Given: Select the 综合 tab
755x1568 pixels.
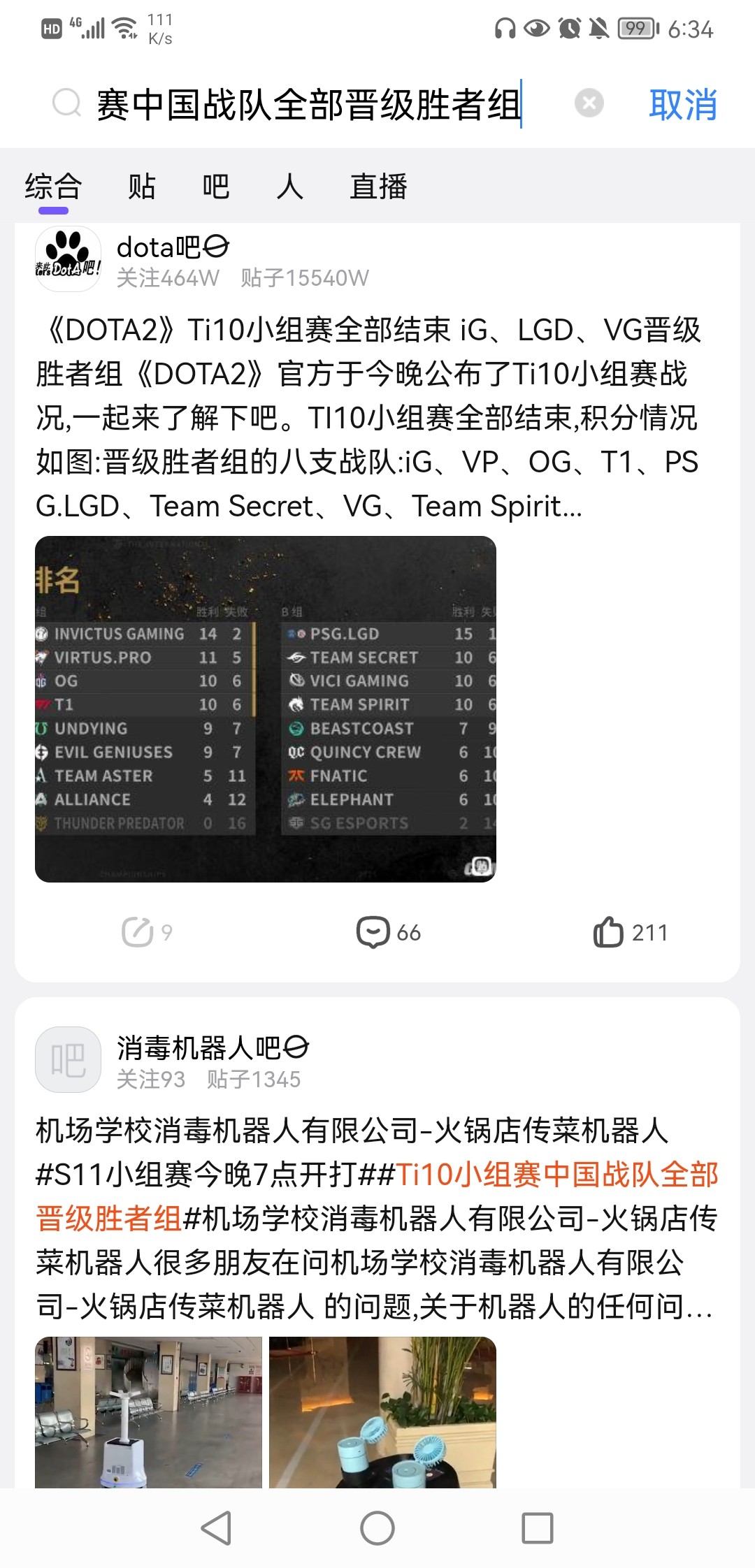Looking at the screenshot, I should [x=53, y=187].
